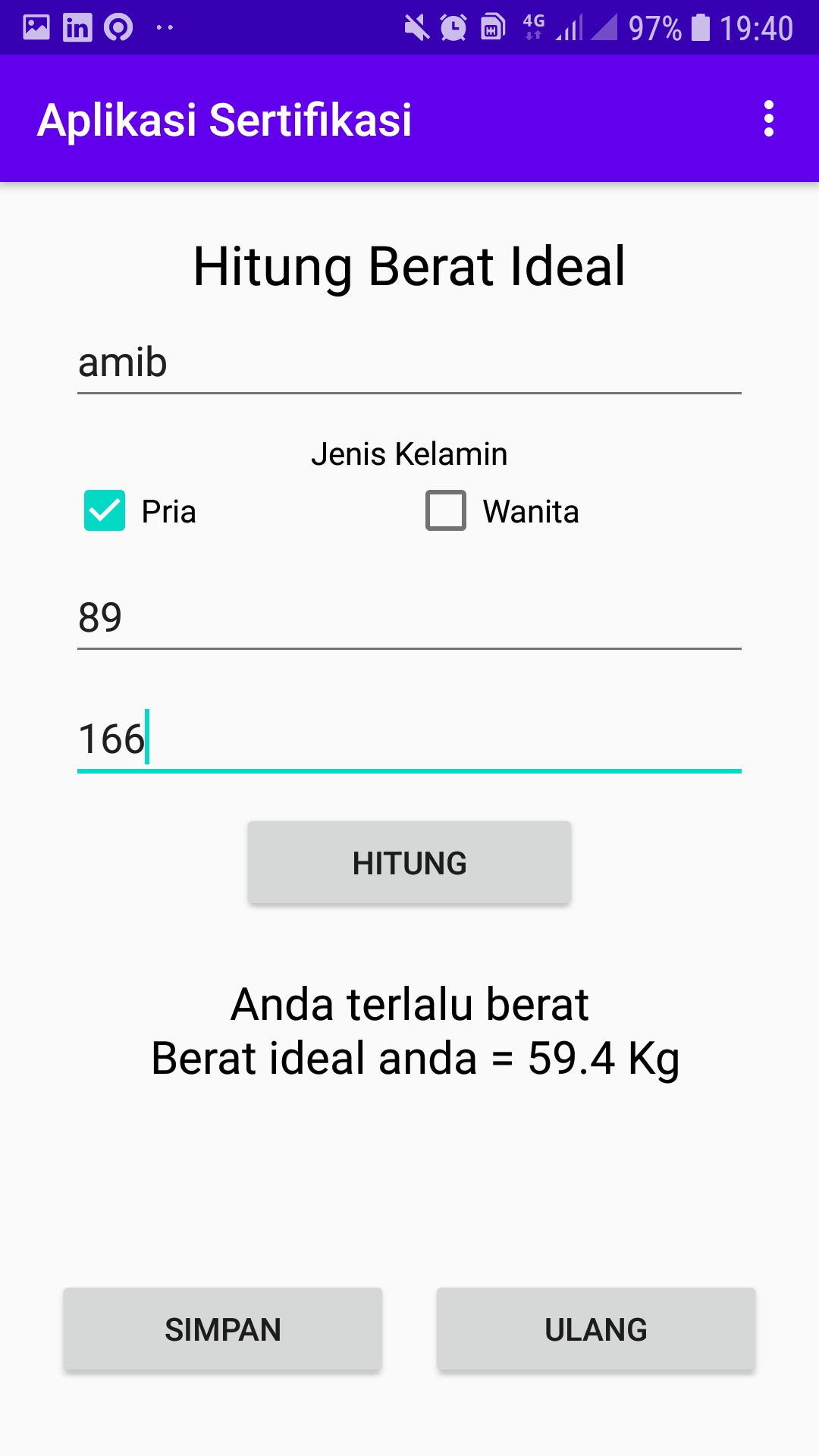Enable the Pria gender option
Image resolution: width=819 pixels, height=1456 pixels.
(x=104, y=510)
